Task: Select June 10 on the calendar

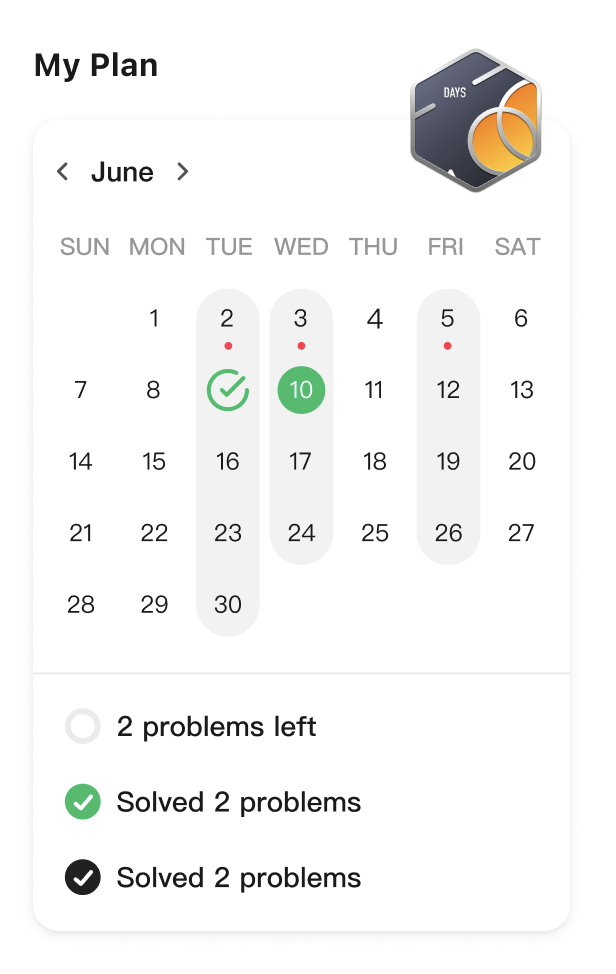Action: [x=301, y=390]
